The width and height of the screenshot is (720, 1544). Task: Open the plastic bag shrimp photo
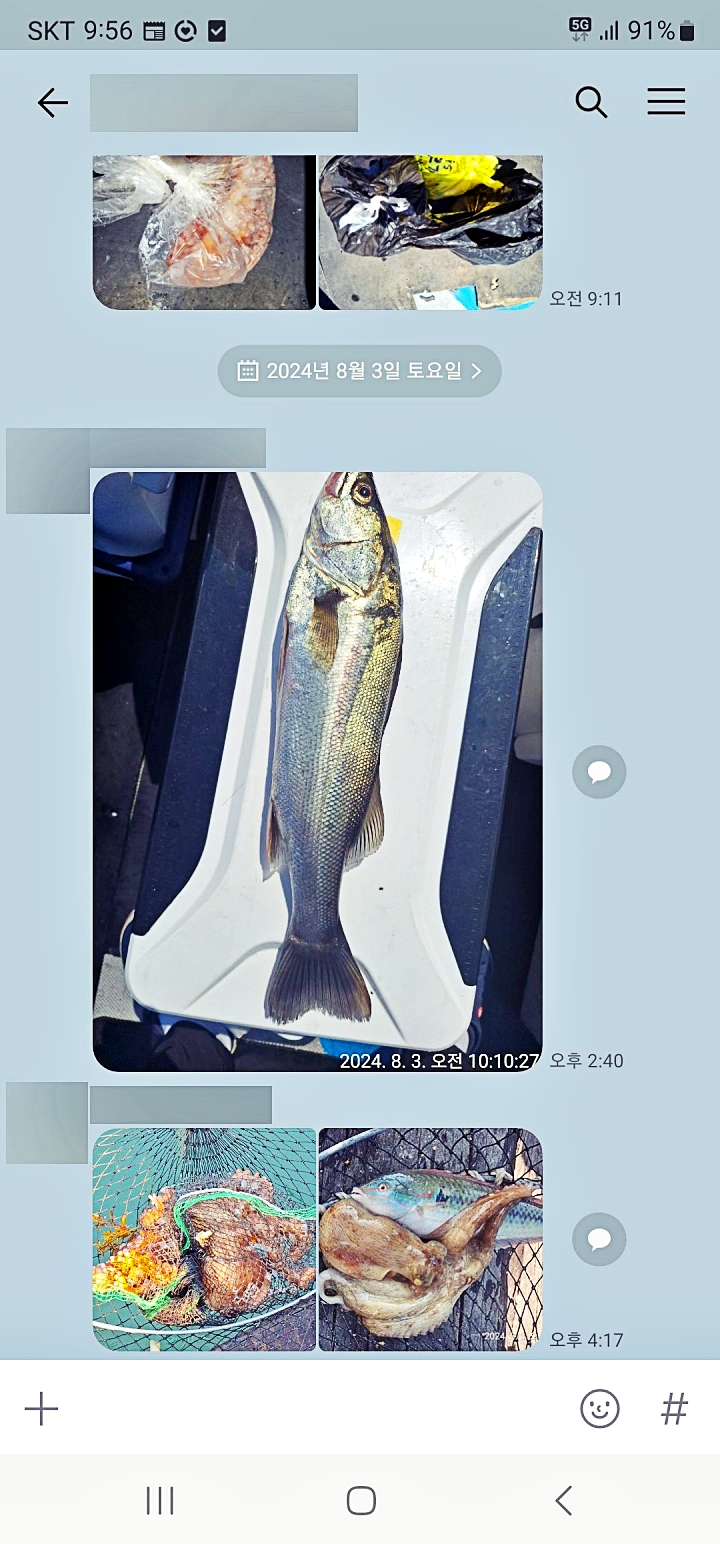(x=204, y=232)
